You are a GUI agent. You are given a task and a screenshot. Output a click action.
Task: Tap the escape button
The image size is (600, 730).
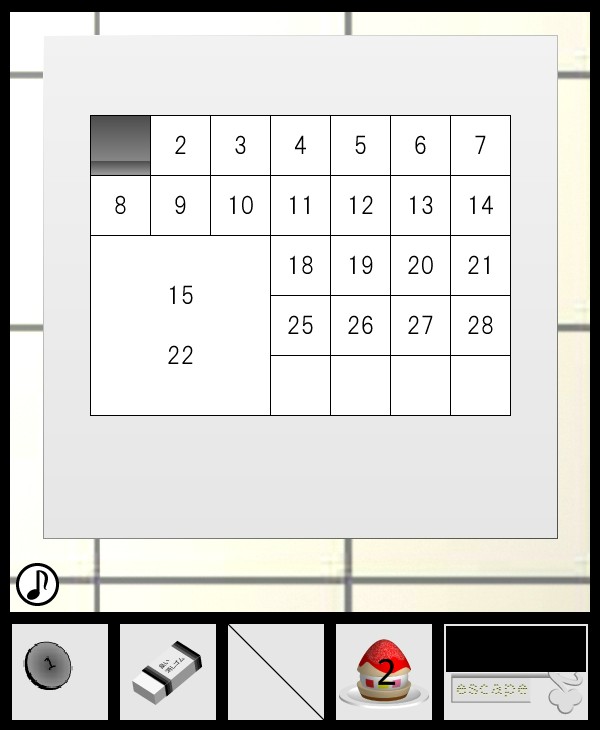(491, 689)
